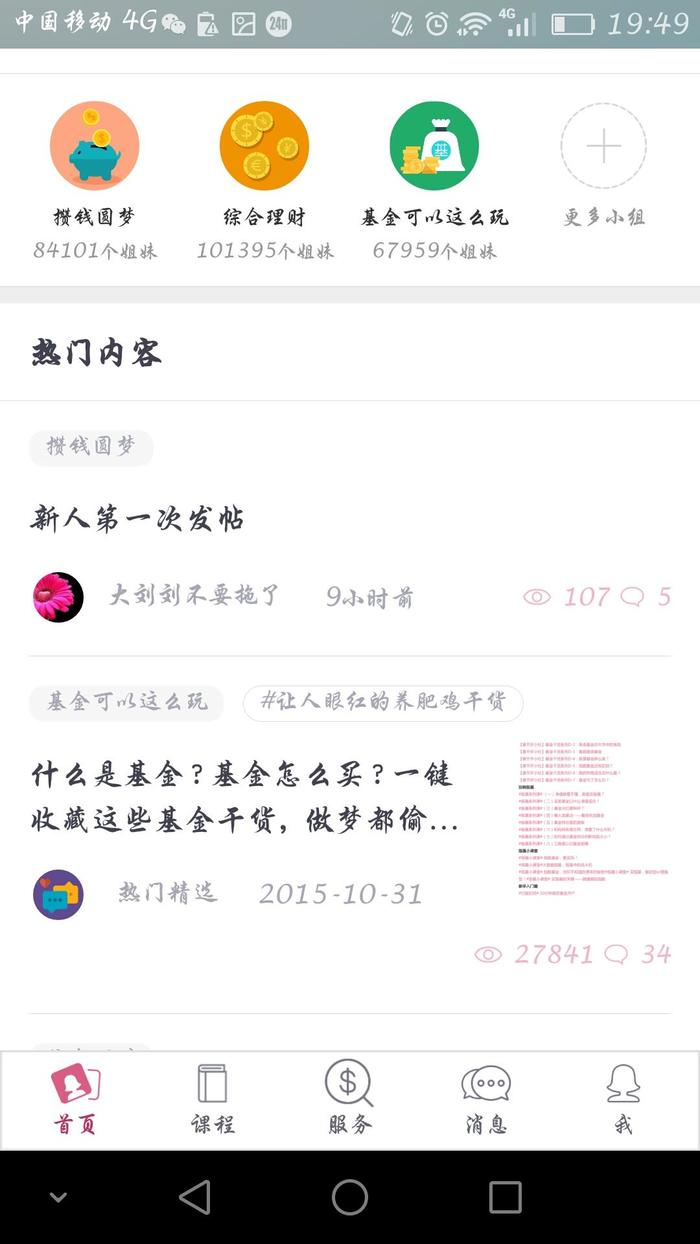
Task: Open the post 新人第一次发帖
Action: tap(138, 519)
